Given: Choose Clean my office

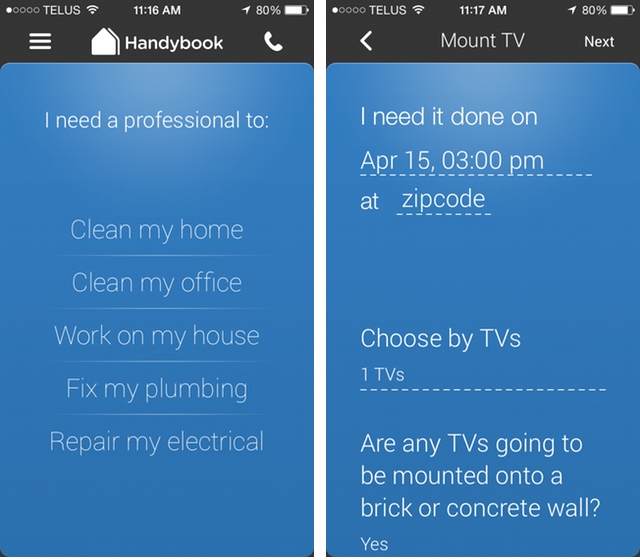Looking at the screenshot, I should (x=157, y=283).
